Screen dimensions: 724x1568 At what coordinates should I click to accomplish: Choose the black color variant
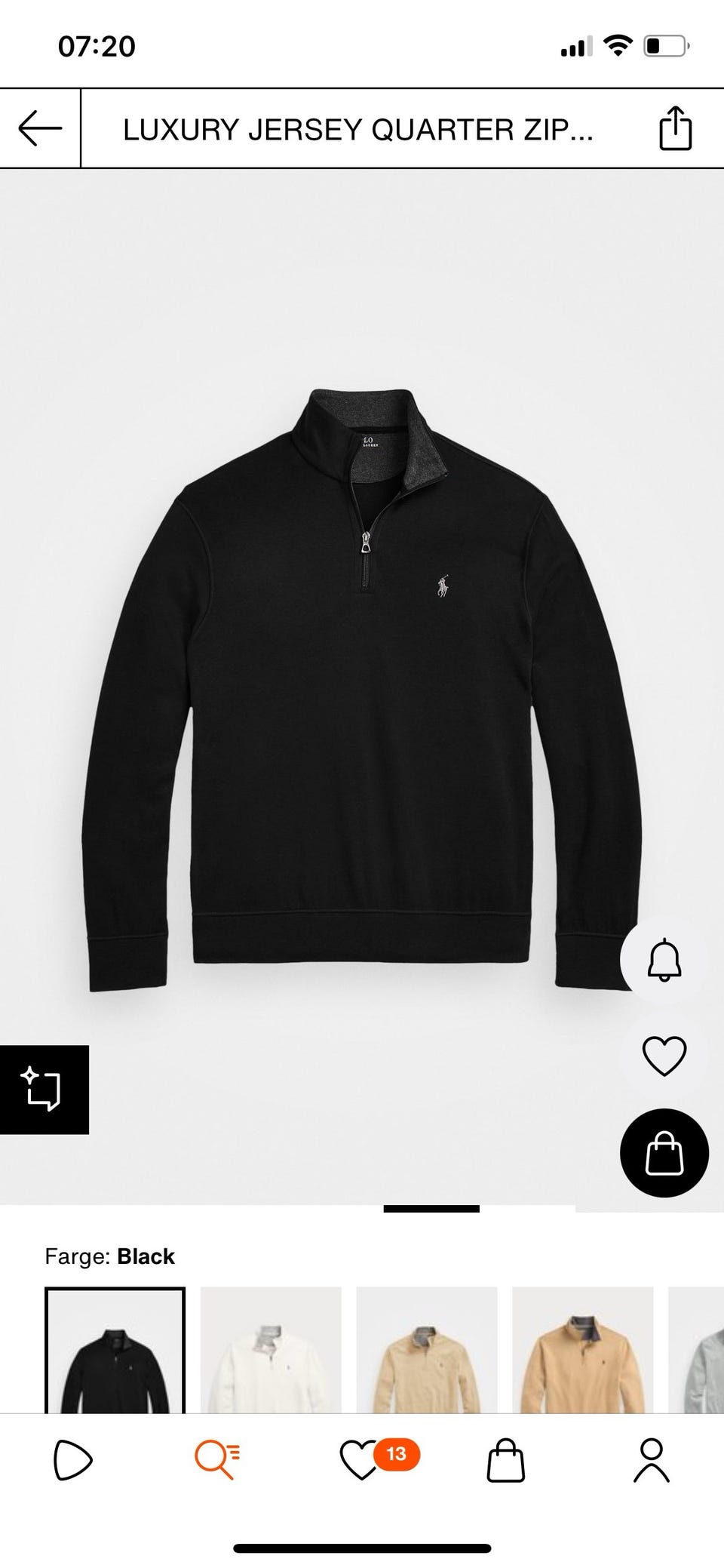(x=115, y=1349)
